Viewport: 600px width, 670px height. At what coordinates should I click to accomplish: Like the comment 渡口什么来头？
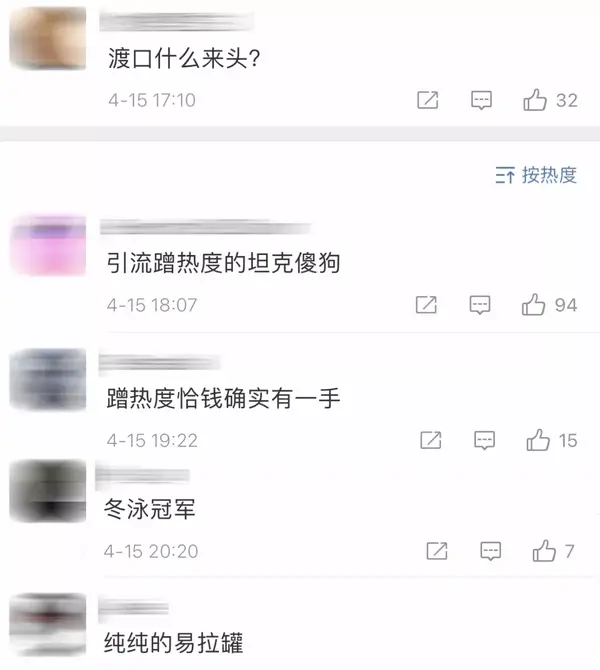535,100
